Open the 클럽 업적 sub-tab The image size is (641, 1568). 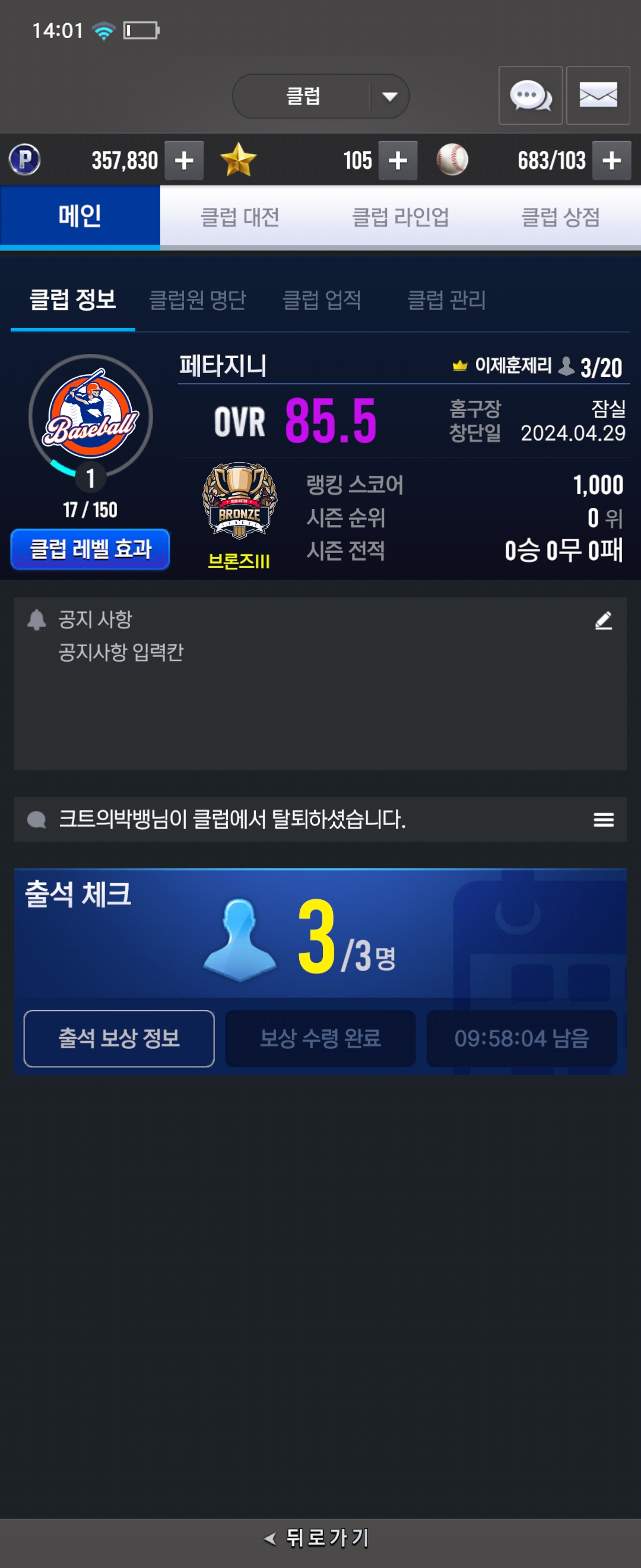[322, 300]
